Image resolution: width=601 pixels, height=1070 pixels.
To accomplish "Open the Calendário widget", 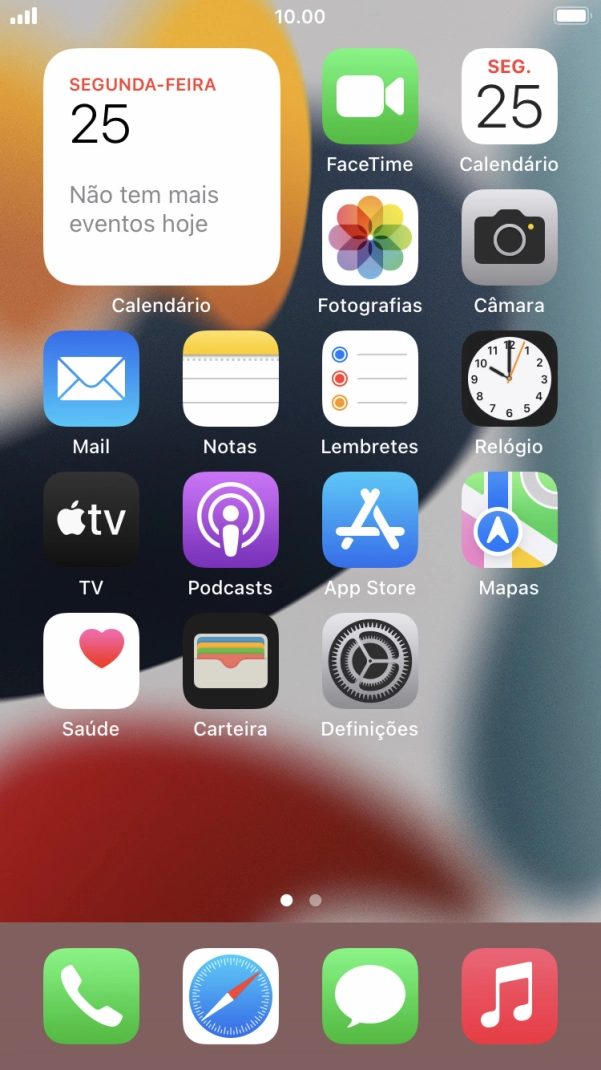I will (x=161, y=167).
